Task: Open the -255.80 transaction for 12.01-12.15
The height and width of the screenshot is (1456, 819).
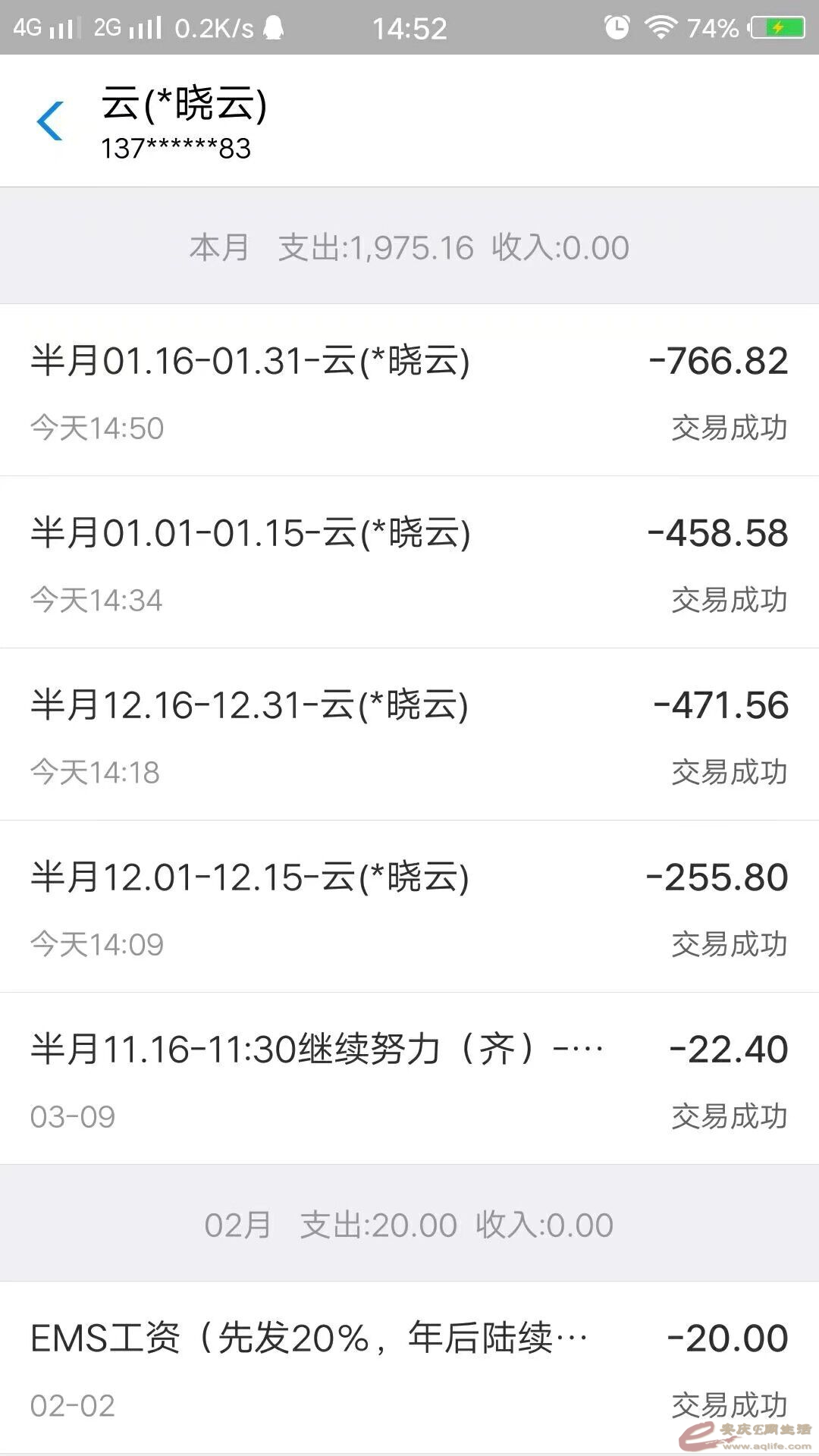Action: pyautogui.click(x=409, y=906)
